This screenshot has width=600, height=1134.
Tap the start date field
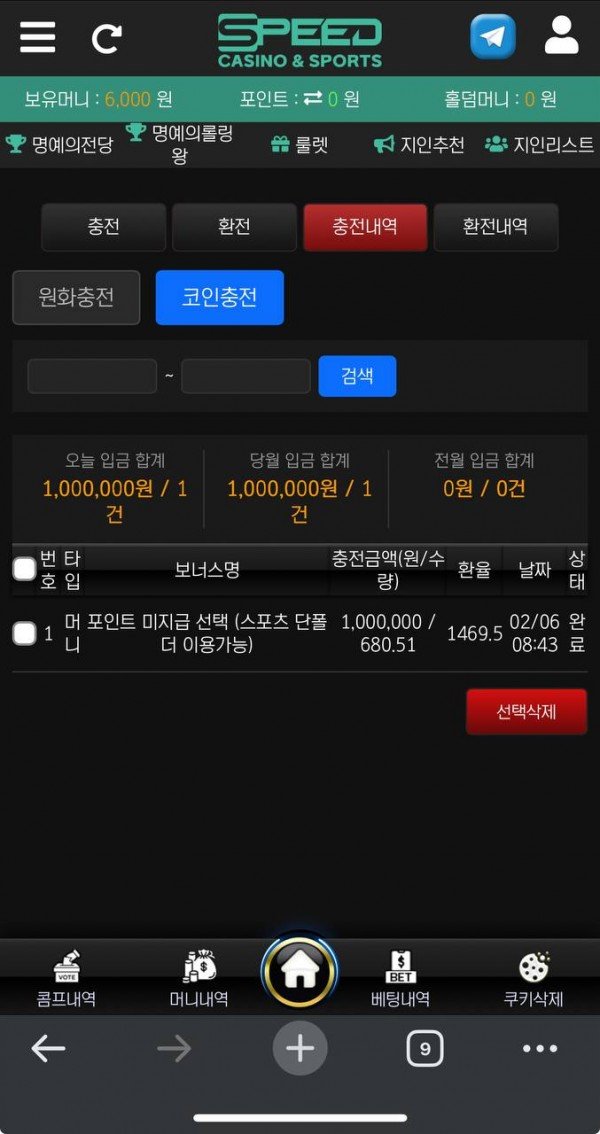[x=92, y=376]
